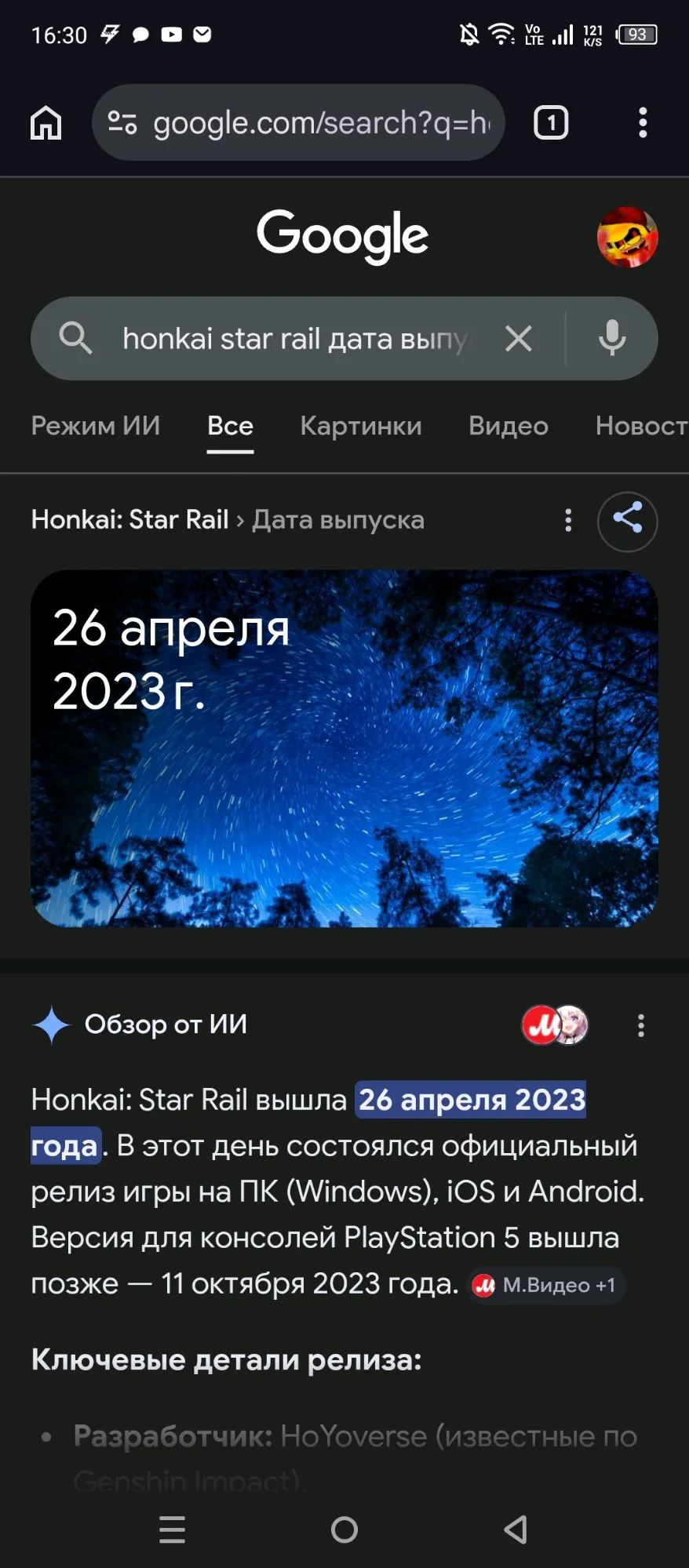Go to the browser home page

point(46,123)
